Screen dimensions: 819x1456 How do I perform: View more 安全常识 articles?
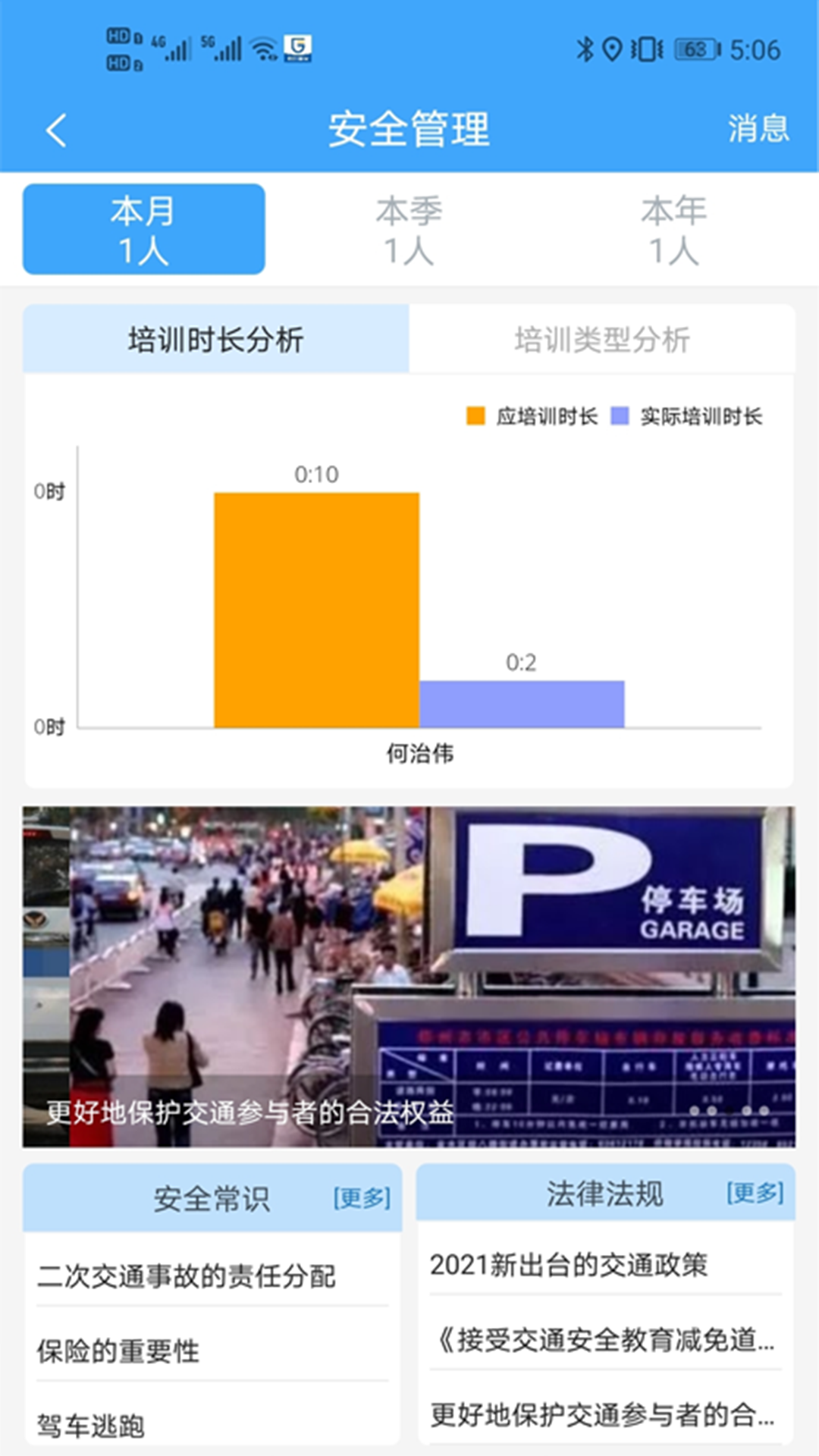tap(362, 1198)
